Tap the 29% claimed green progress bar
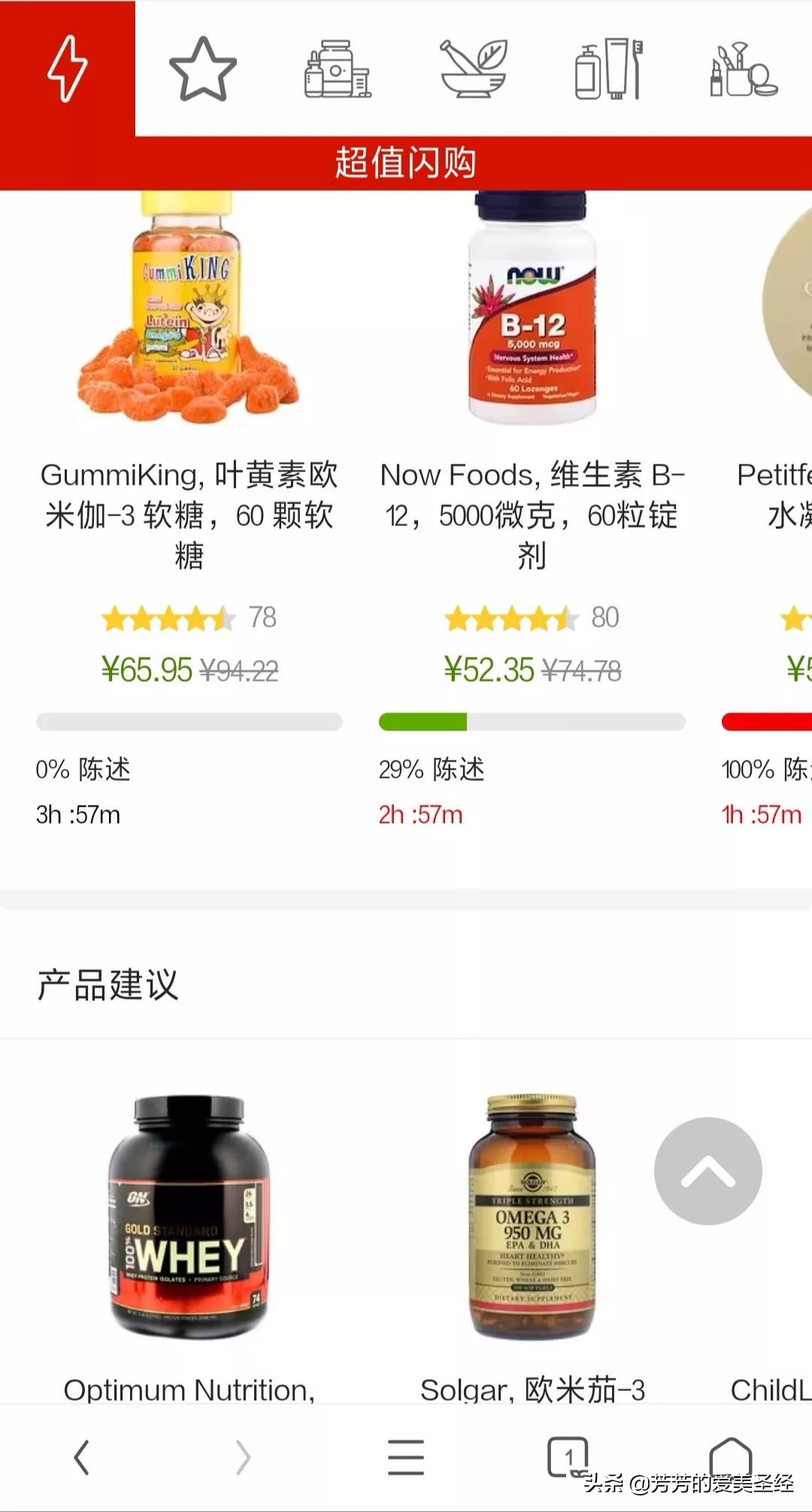 point(532,721)
